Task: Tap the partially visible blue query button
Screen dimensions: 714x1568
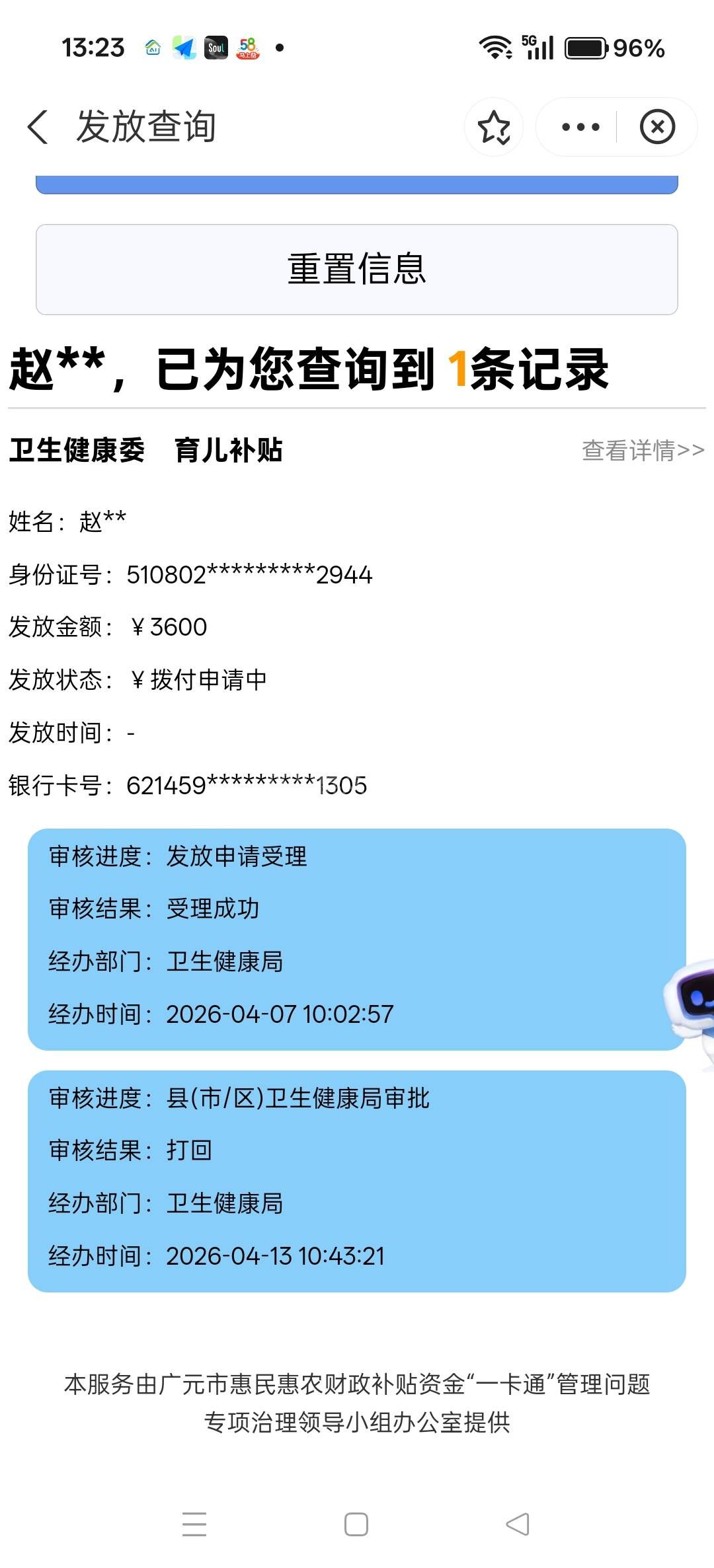Action: 357,185
